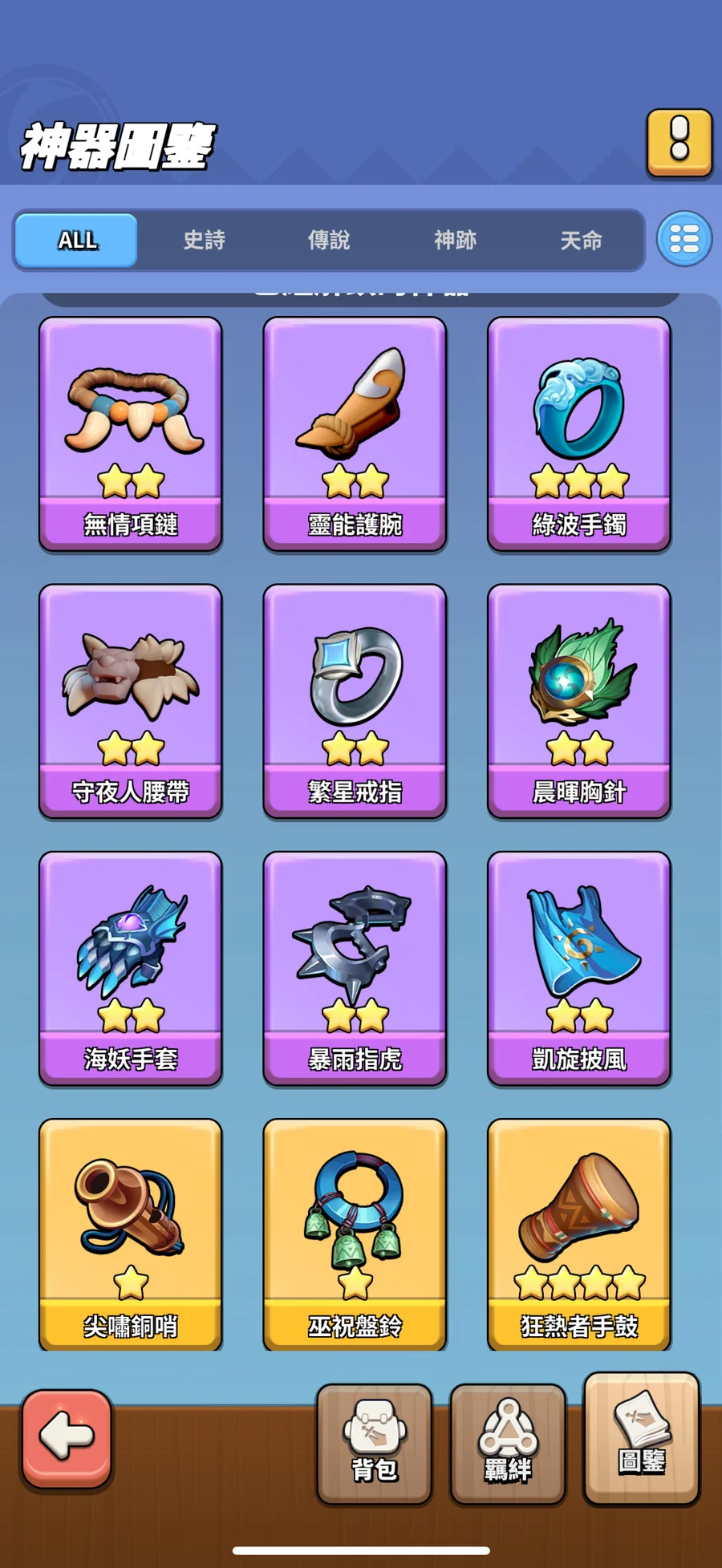Select the ALL filter tab
This screenshot has height=1568, width=722.
77,240
